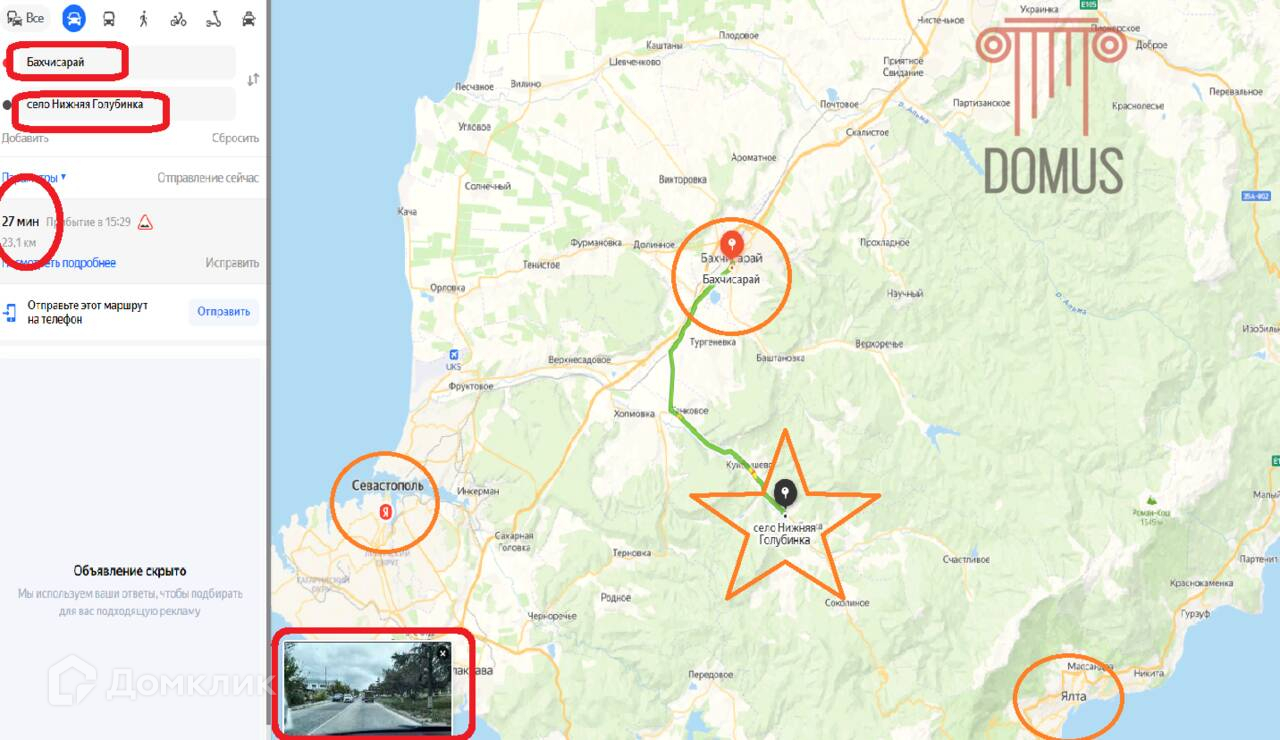The width and height of the screenshot is (1280, 740).
Task: Switch to scooter route mode
Action: click(x=213, y=18)
